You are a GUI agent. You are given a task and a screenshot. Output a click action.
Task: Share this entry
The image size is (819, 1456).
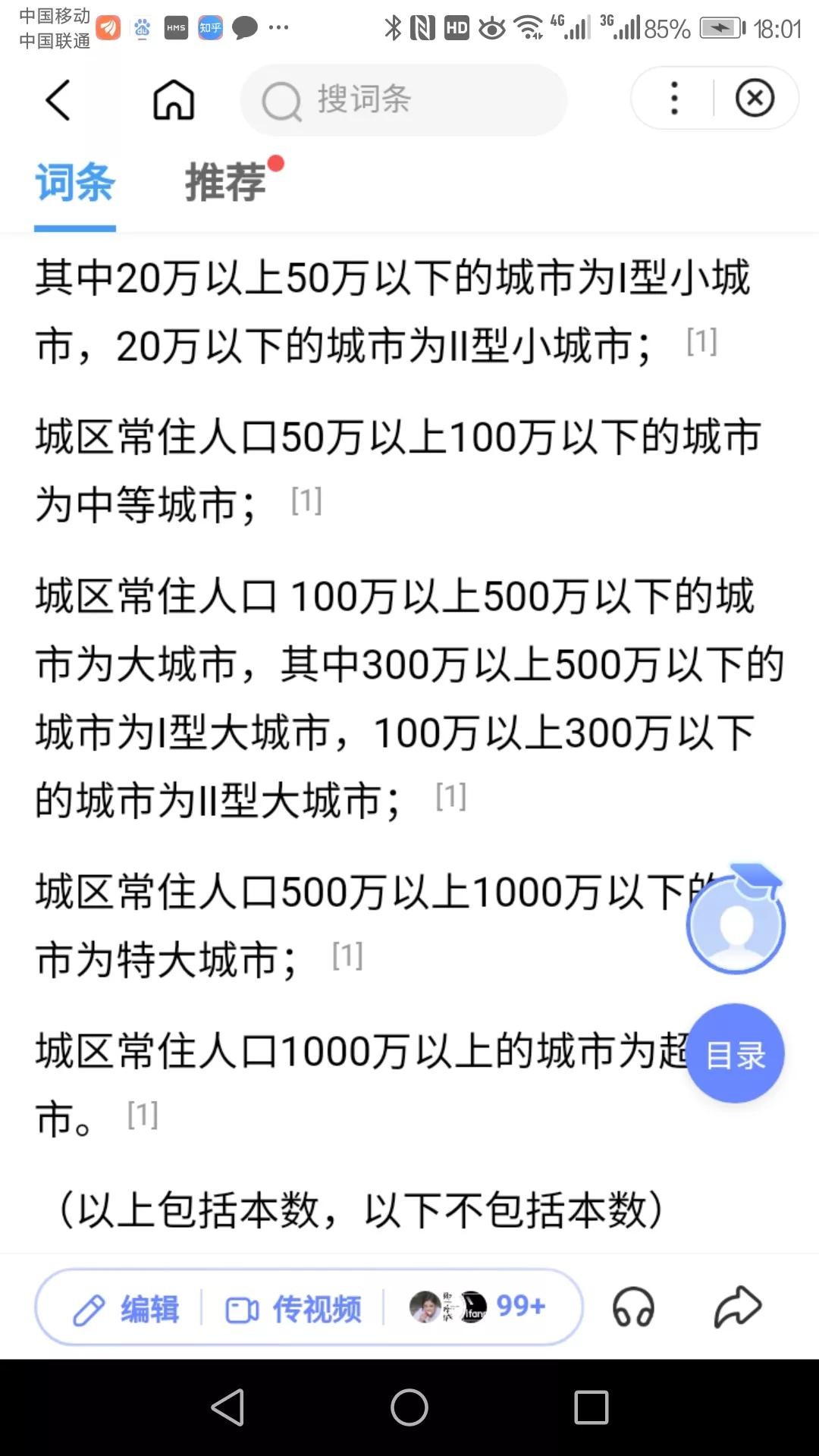[737, 1307]
